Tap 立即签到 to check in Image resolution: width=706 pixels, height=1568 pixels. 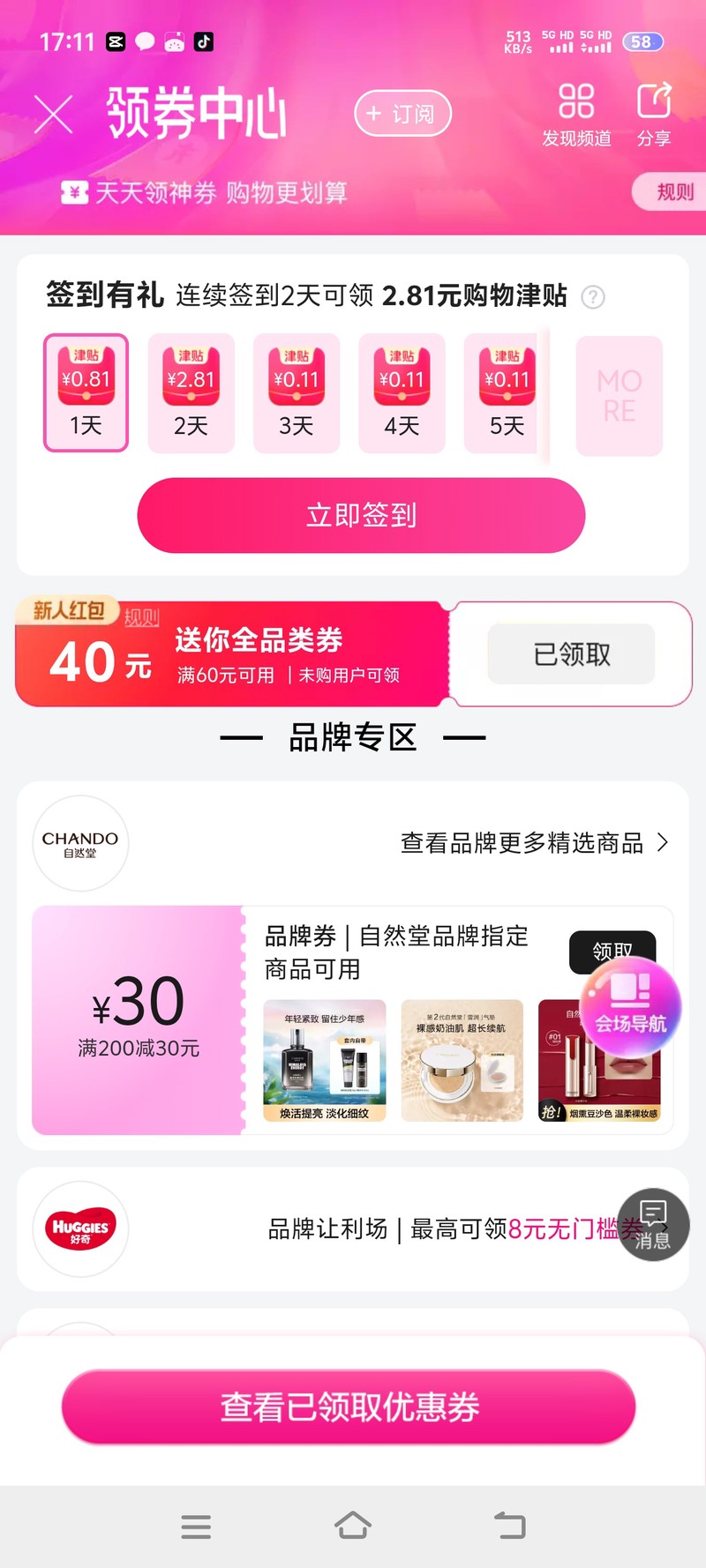coord(361,516)
